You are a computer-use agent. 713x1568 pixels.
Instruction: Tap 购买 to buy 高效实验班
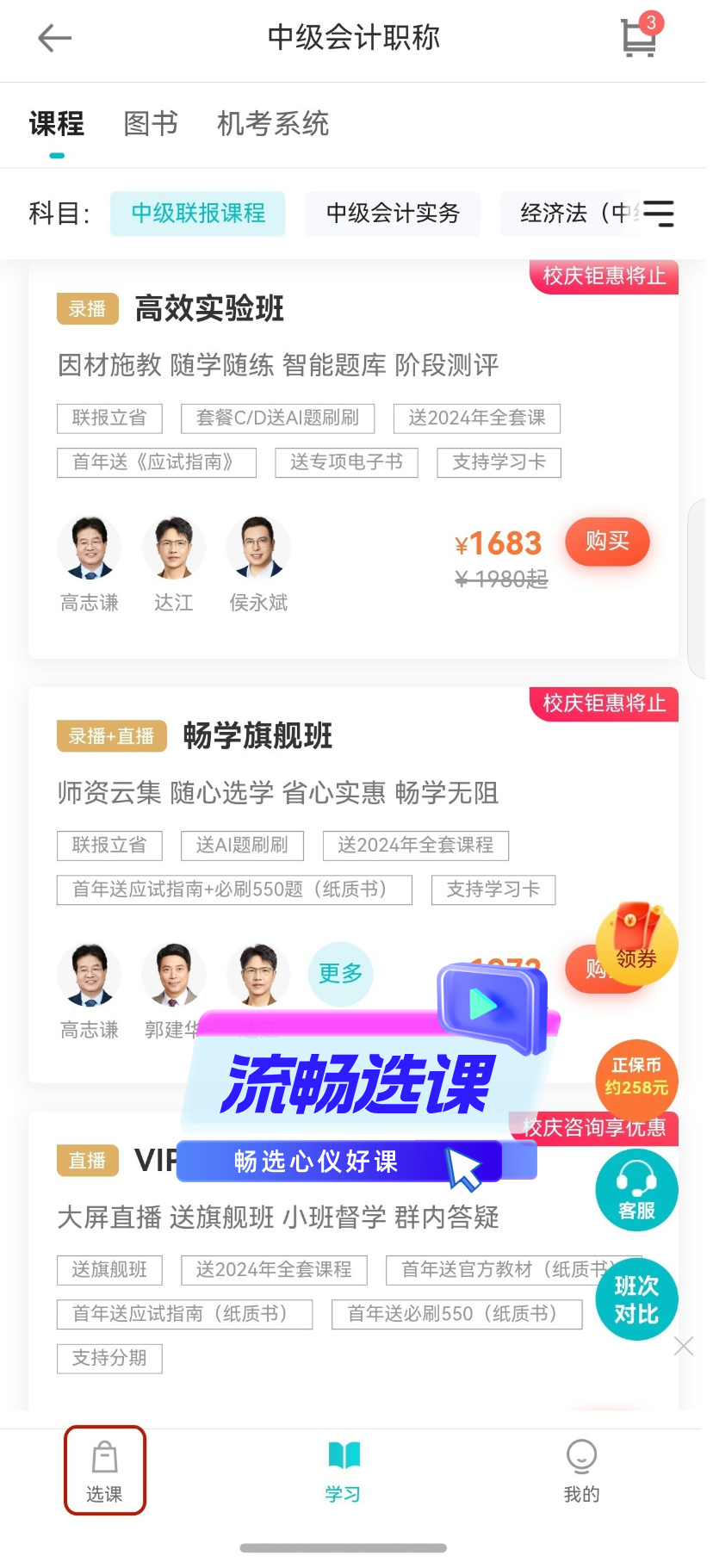coord(607,542)
